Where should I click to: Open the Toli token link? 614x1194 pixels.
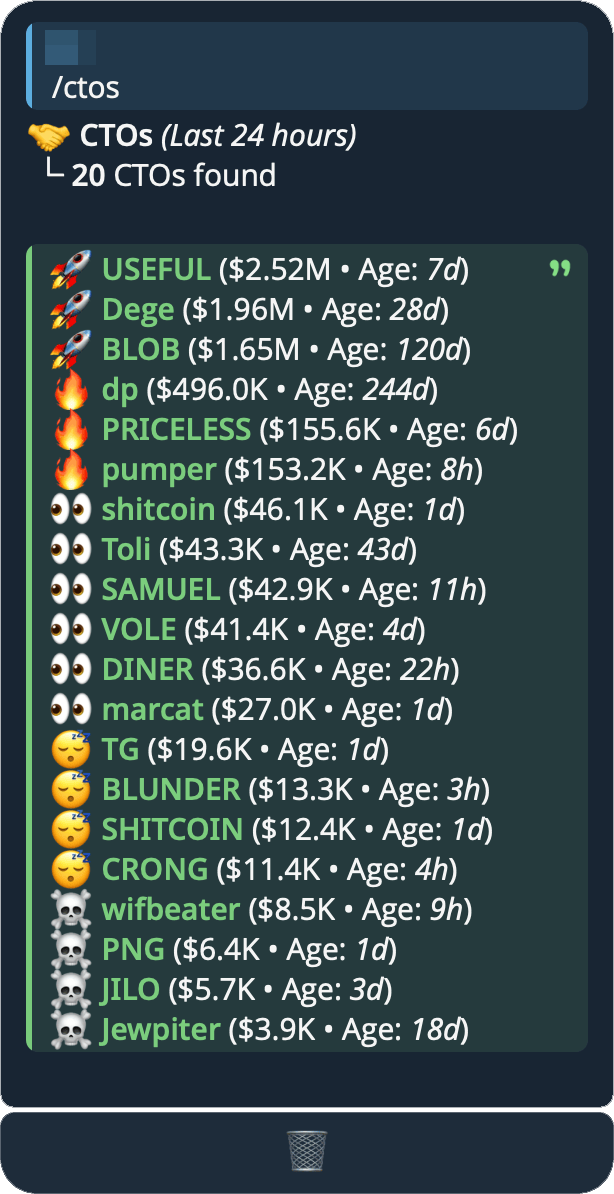pos(126,550)
